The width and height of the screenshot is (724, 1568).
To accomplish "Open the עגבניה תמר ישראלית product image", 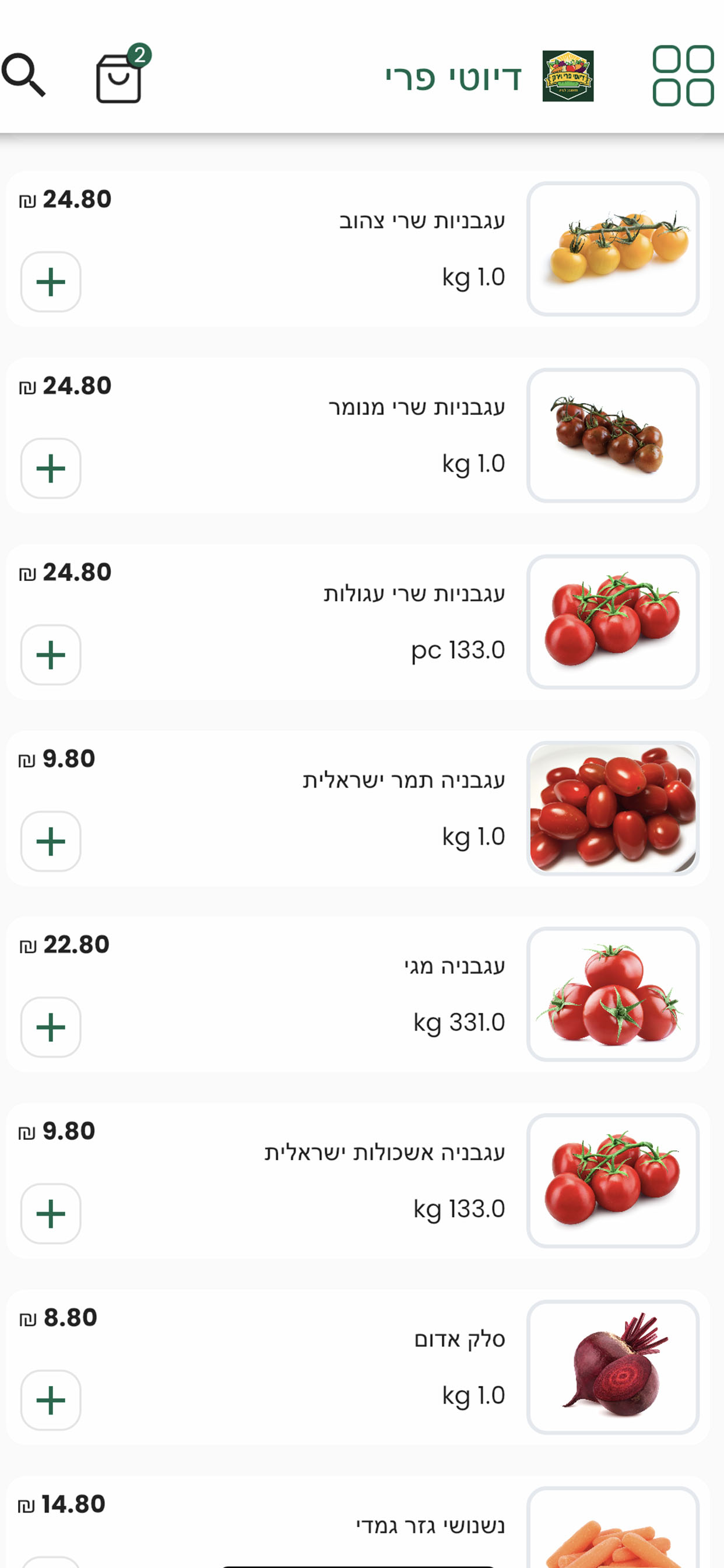I will coord(613,808).
